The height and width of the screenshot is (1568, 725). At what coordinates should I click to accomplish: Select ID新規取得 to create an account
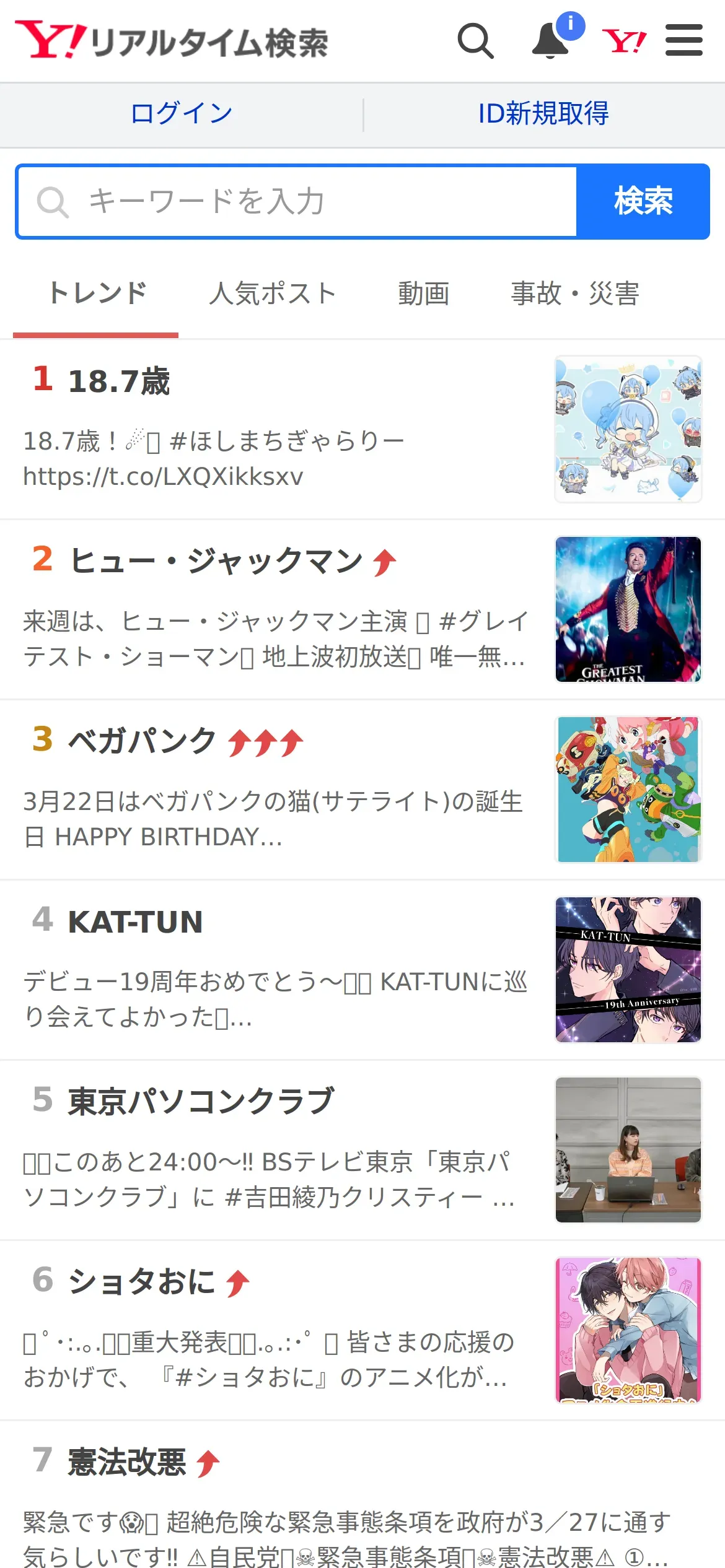click(x=543, y=114)
